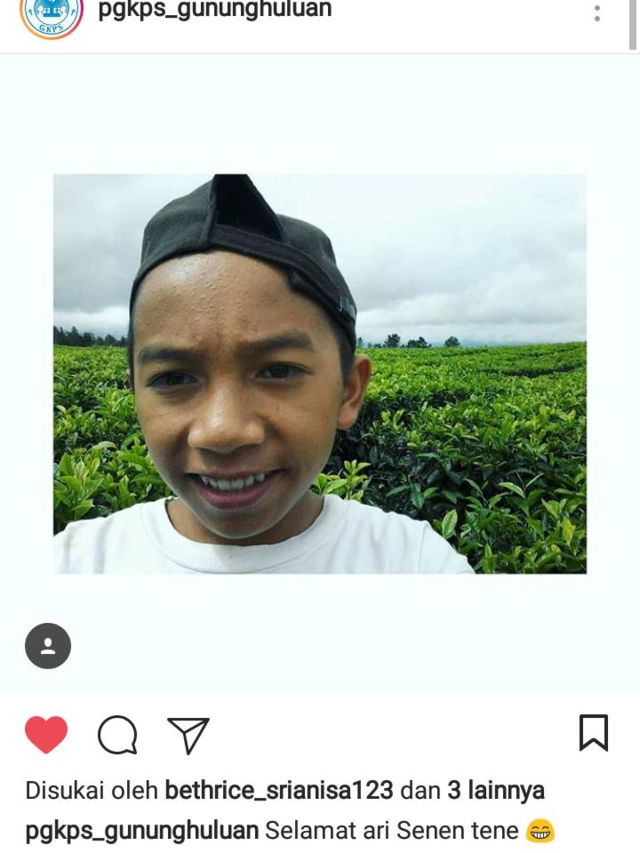This screenshot has height=853, width=640.
Task: Show tagged people on the photo
Action: 48,646
